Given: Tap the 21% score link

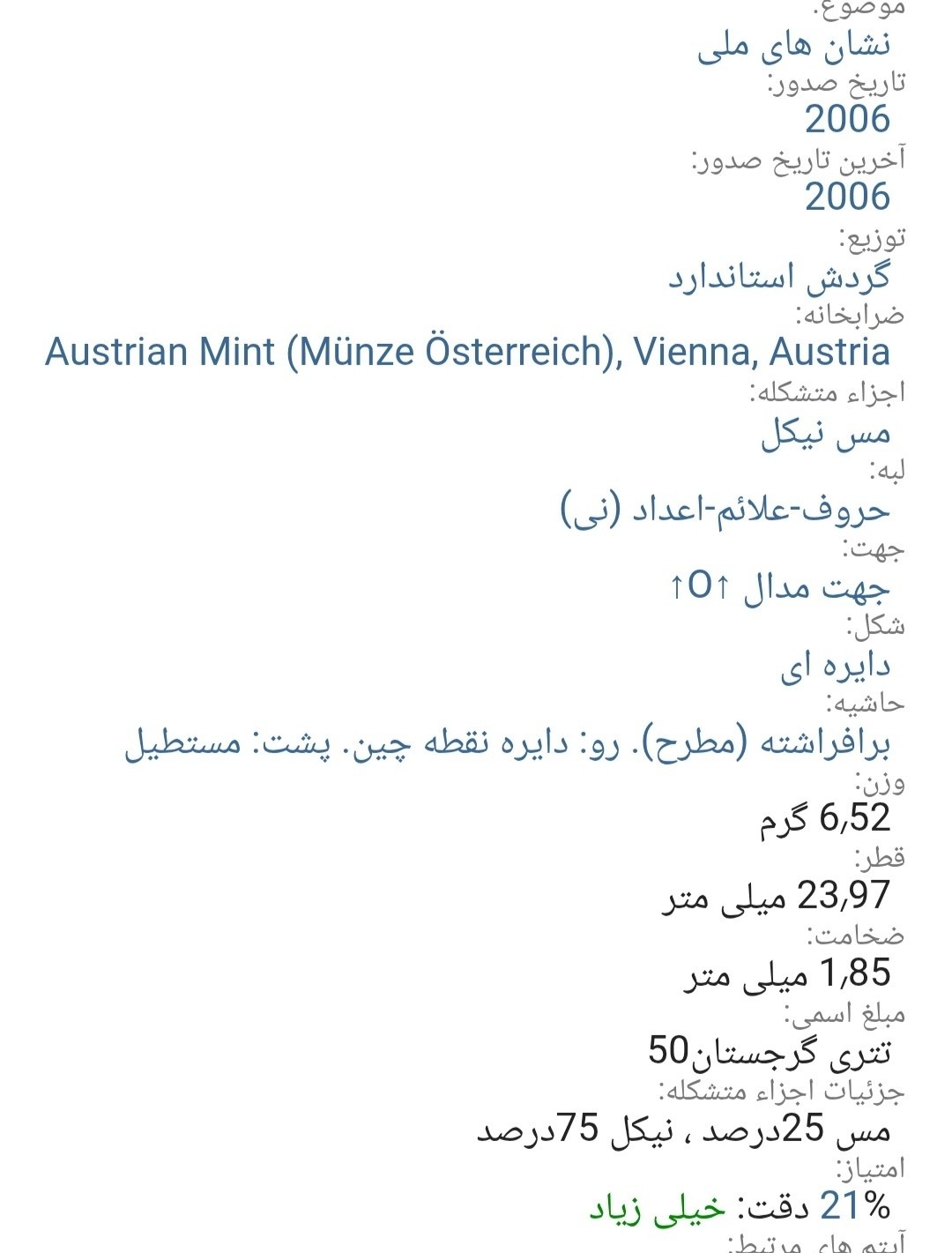Looking at the screenshot, I should [855, 1205].
